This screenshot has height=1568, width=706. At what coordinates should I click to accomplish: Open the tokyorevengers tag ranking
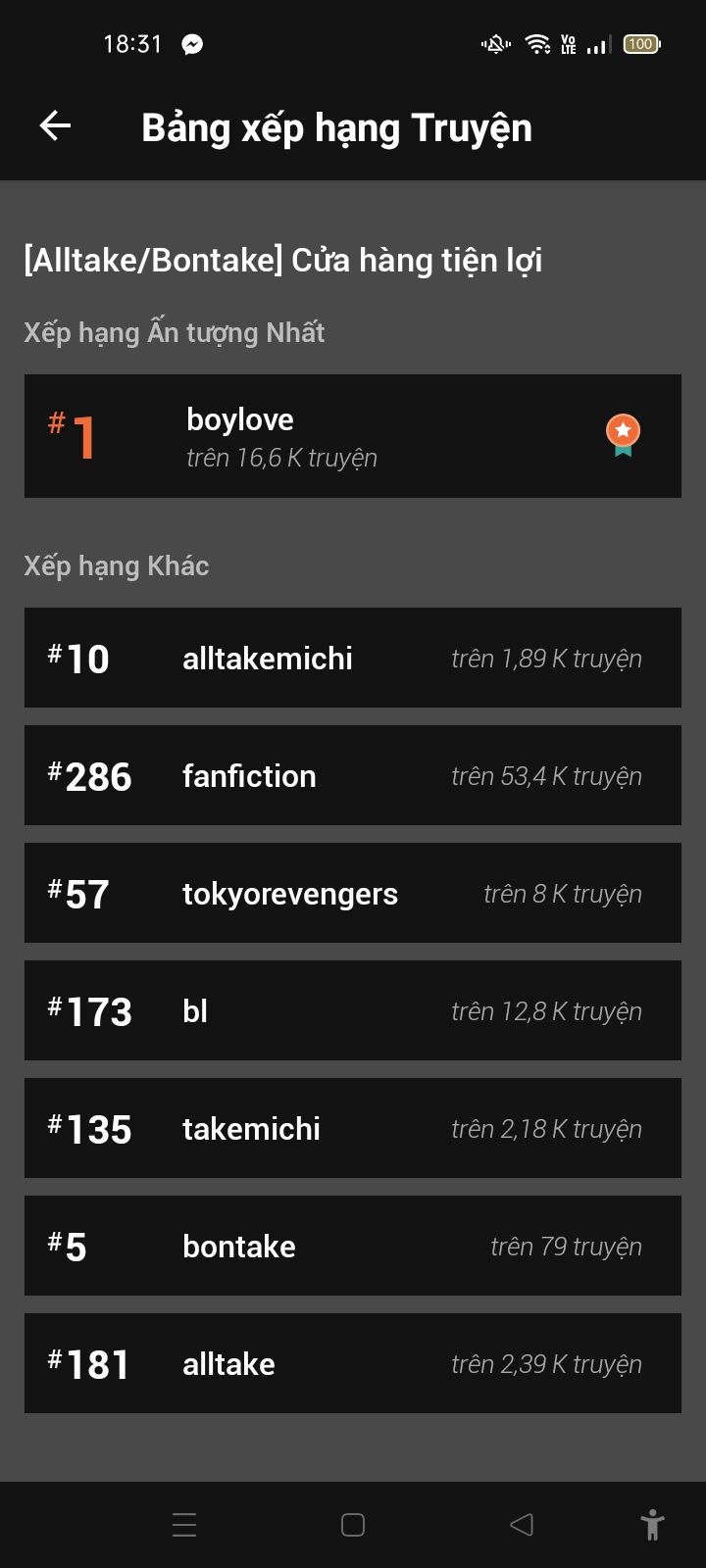pos(352,893)
